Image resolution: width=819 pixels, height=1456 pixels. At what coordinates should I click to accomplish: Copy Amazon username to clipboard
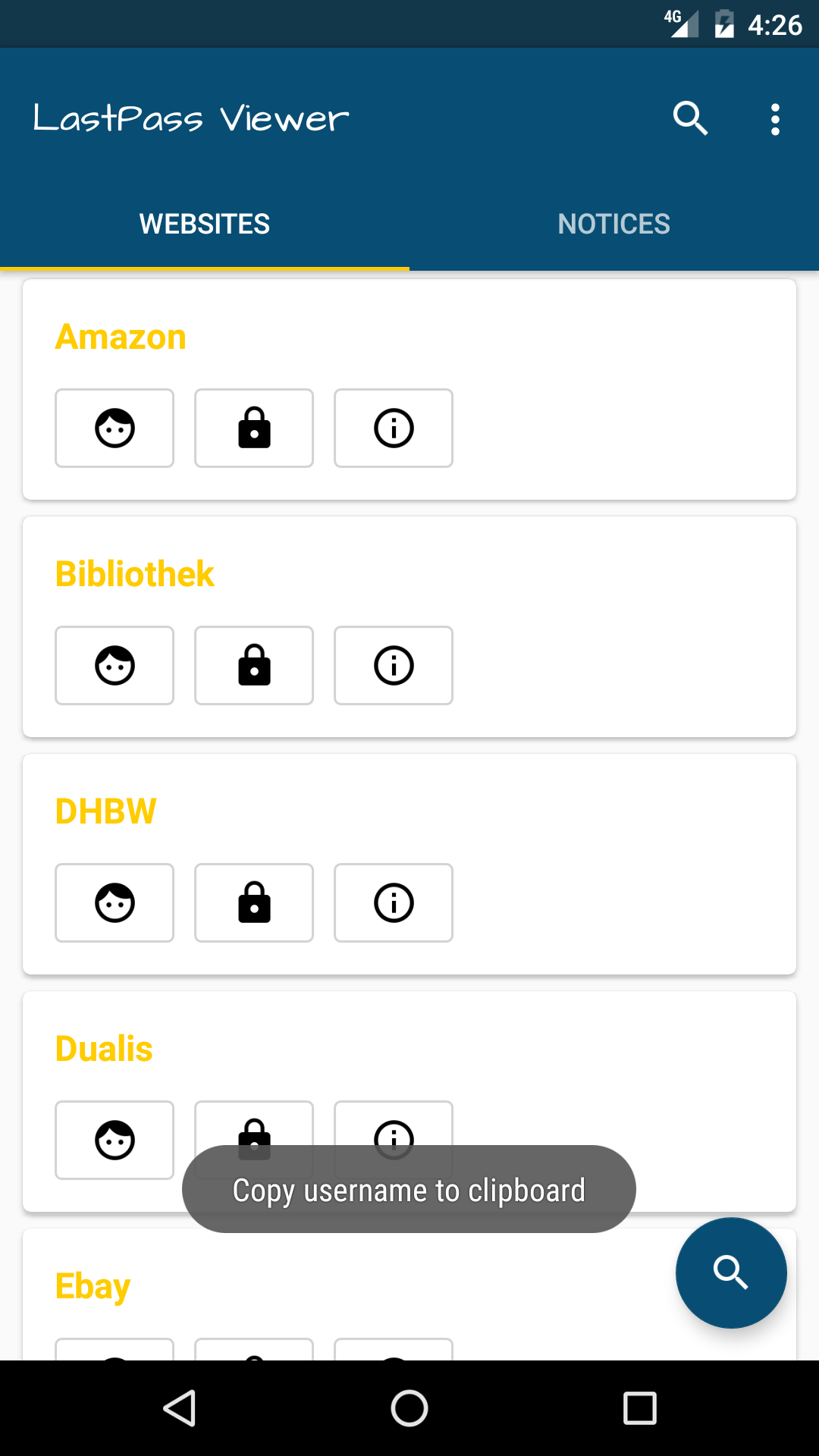pyautogui.click(x=115, y=428)
